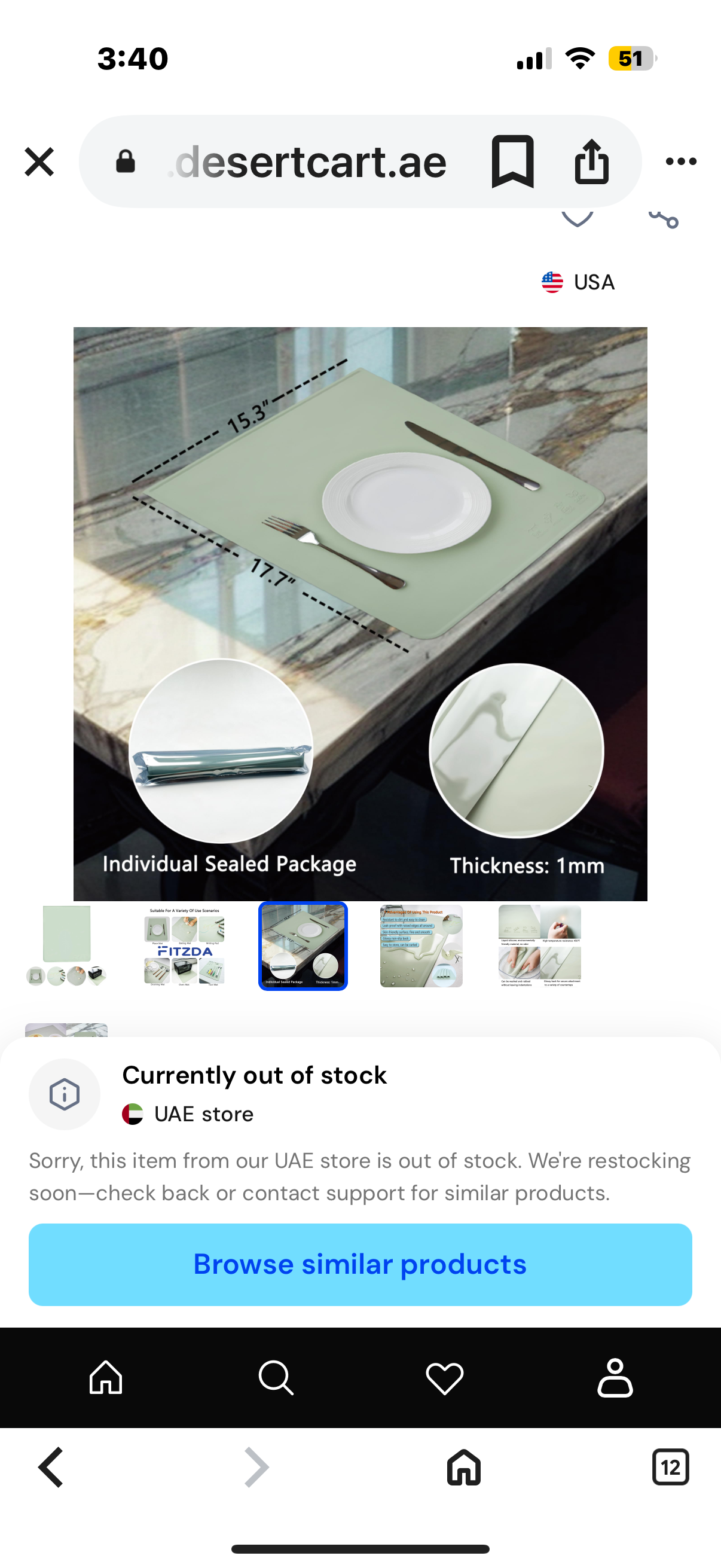Share this product listing
Image resolution: width=721 pixels, height=1568 pixels.
pyautogui.click(x=663, y=217)
